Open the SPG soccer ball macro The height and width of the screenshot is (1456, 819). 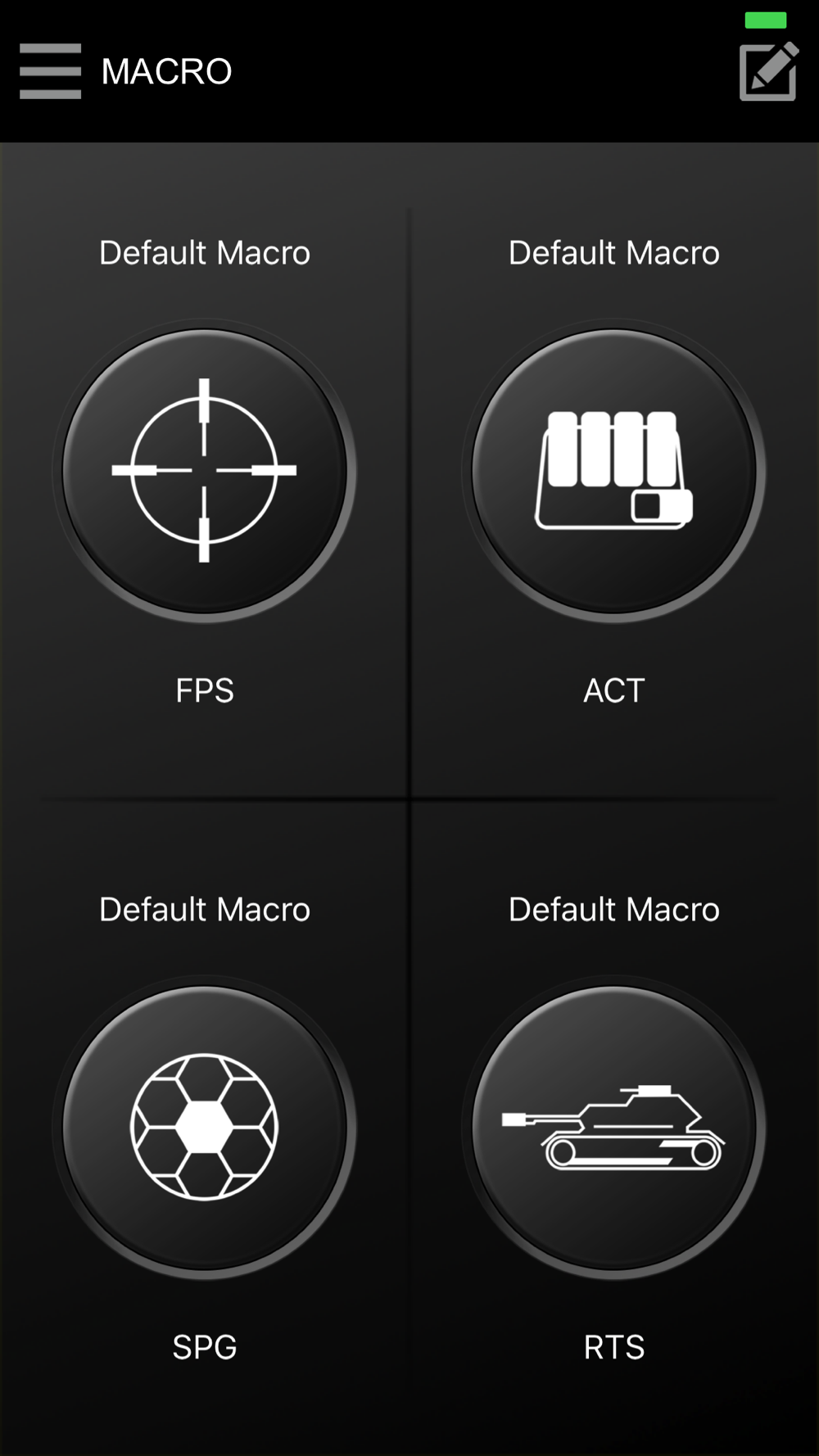point(204,1127)
